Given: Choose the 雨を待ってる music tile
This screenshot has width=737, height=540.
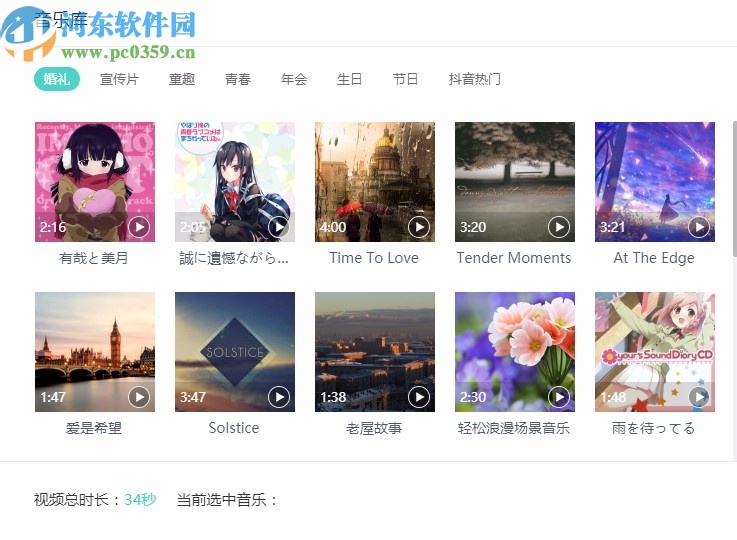Looking at the screenshot, I should 655,351.
